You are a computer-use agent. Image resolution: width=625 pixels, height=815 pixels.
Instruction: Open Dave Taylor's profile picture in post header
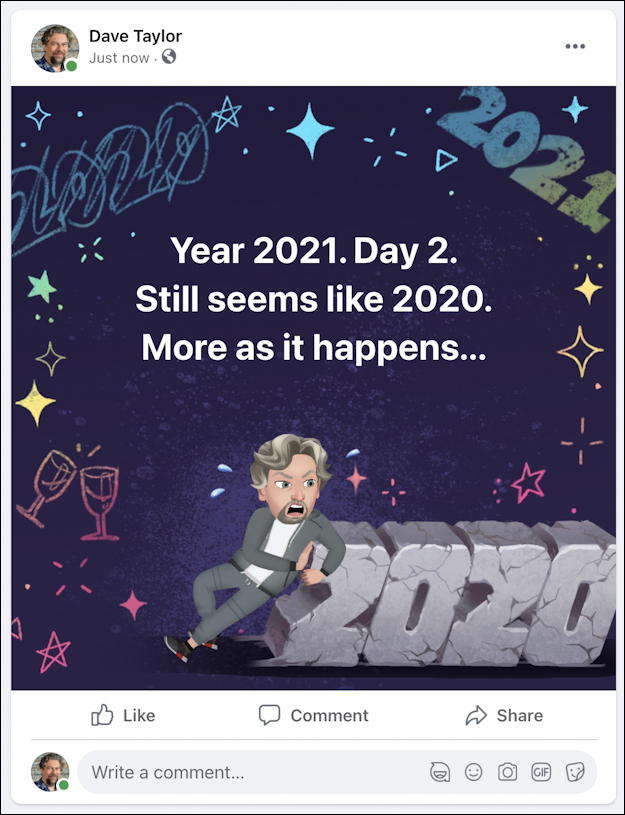tap(55, 48)
